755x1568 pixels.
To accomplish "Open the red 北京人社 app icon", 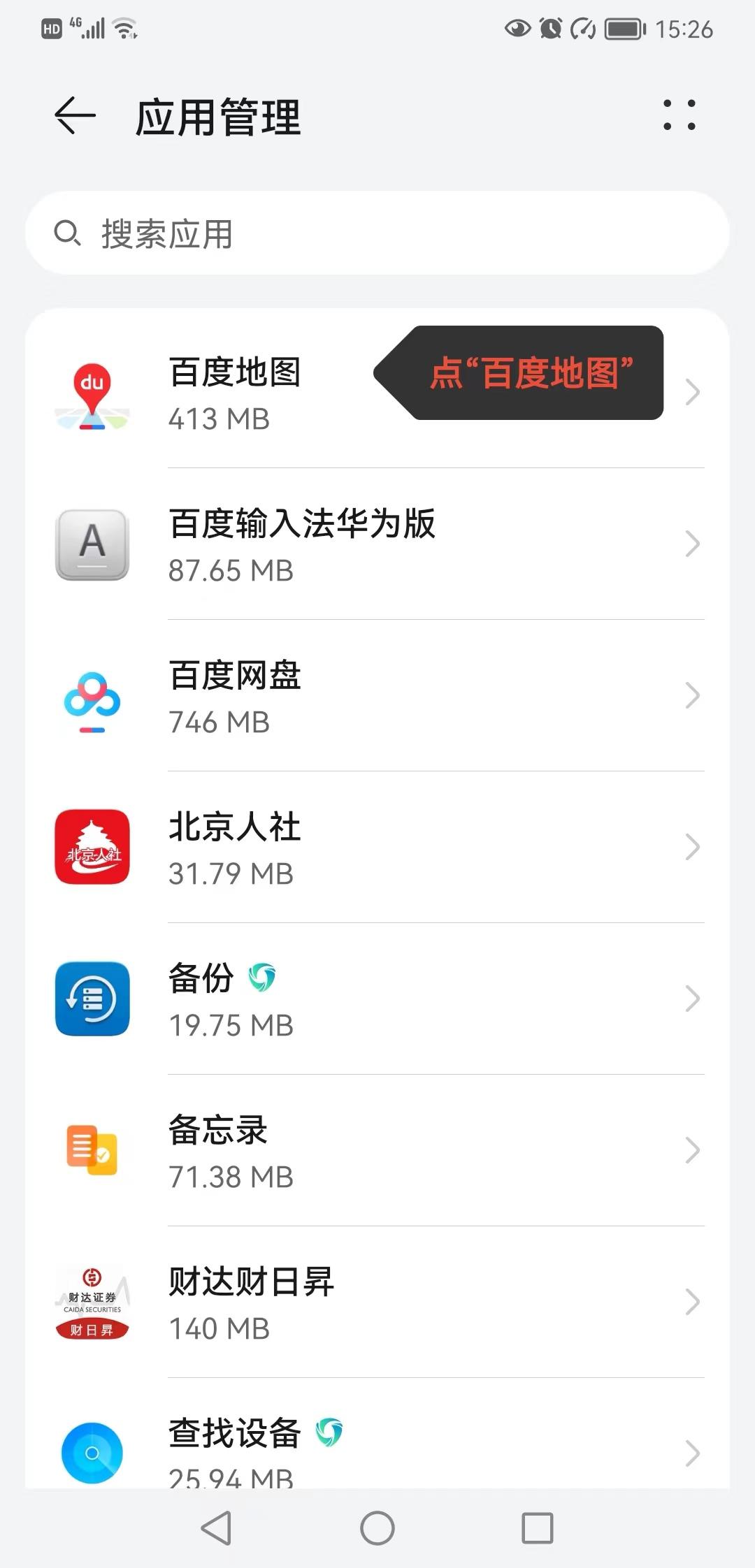I will [x=92, y=848].
